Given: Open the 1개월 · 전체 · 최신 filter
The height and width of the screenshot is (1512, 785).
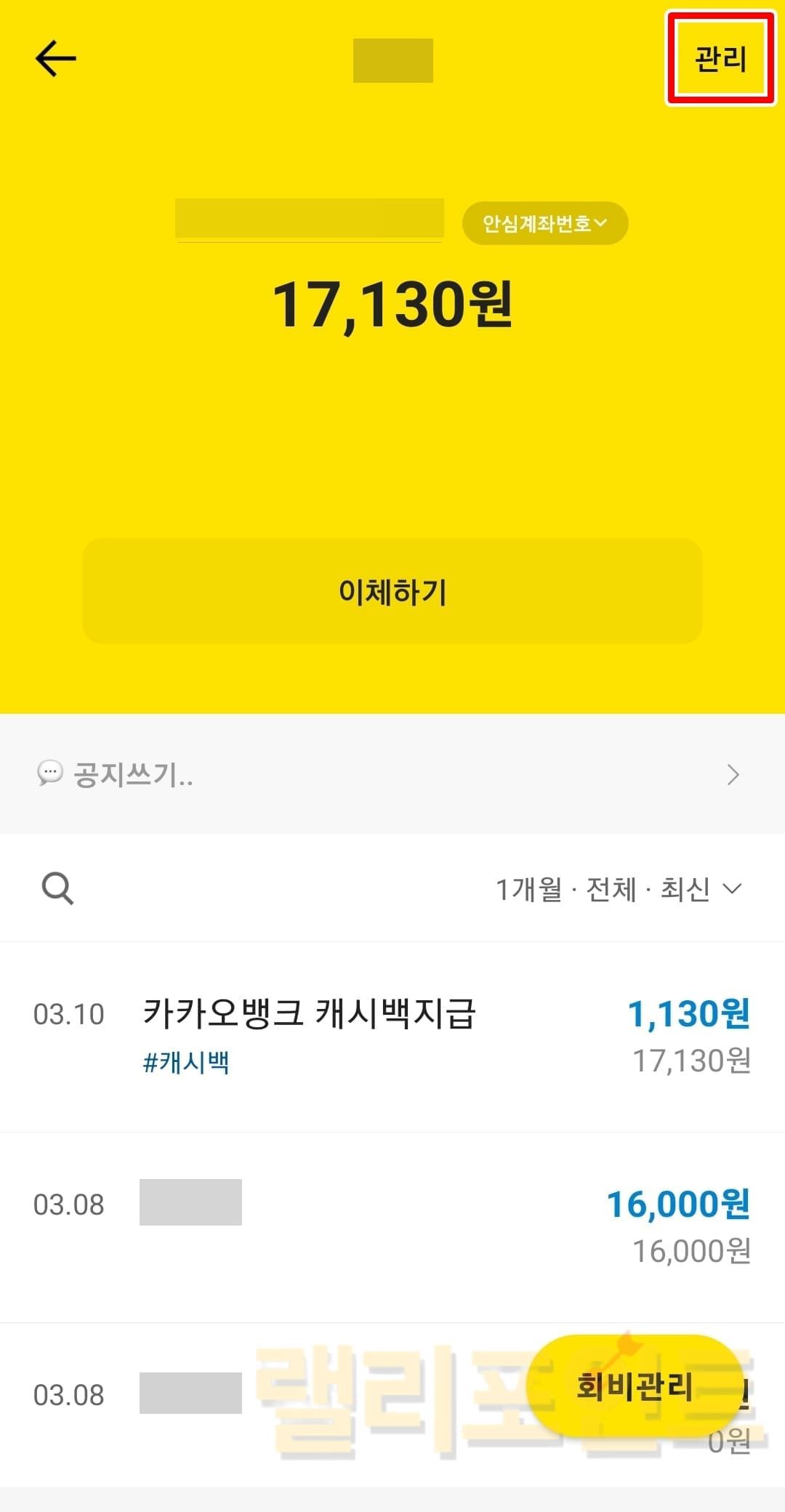Looking at the screenshot, I should pos(618,889).
